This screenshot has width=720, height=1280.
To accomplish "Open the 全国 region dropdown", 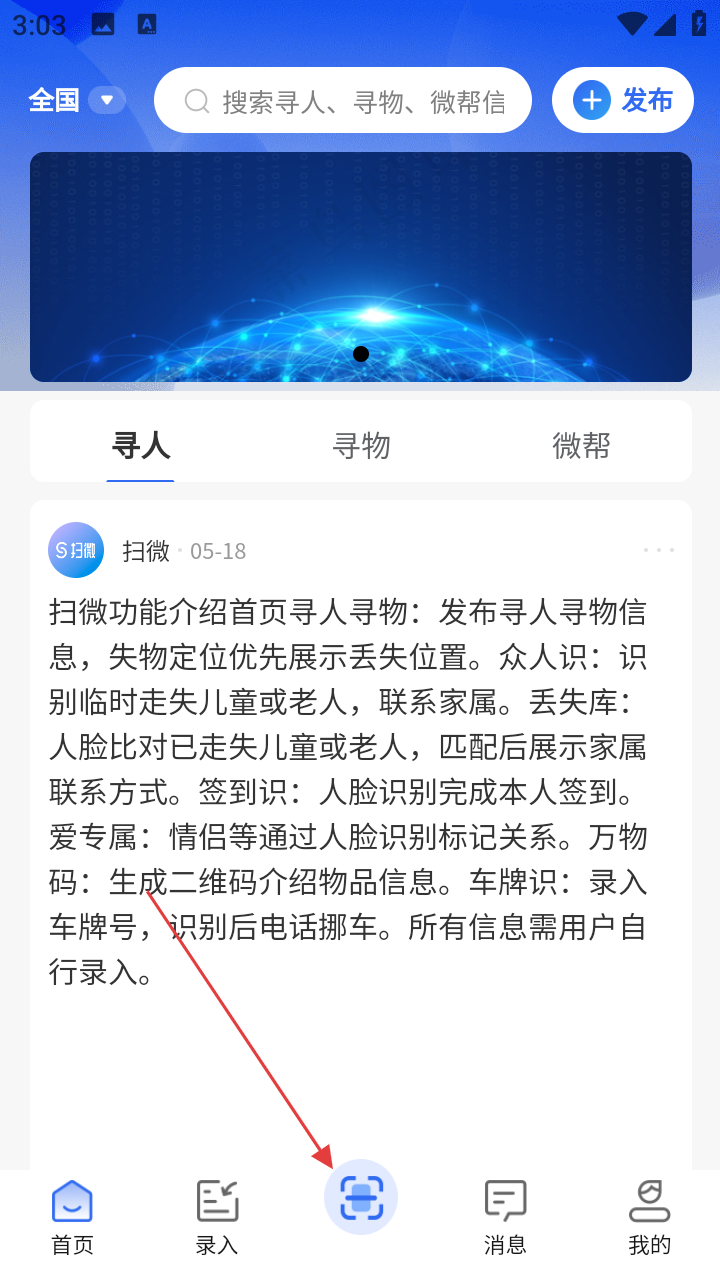I will pos(77,100).
